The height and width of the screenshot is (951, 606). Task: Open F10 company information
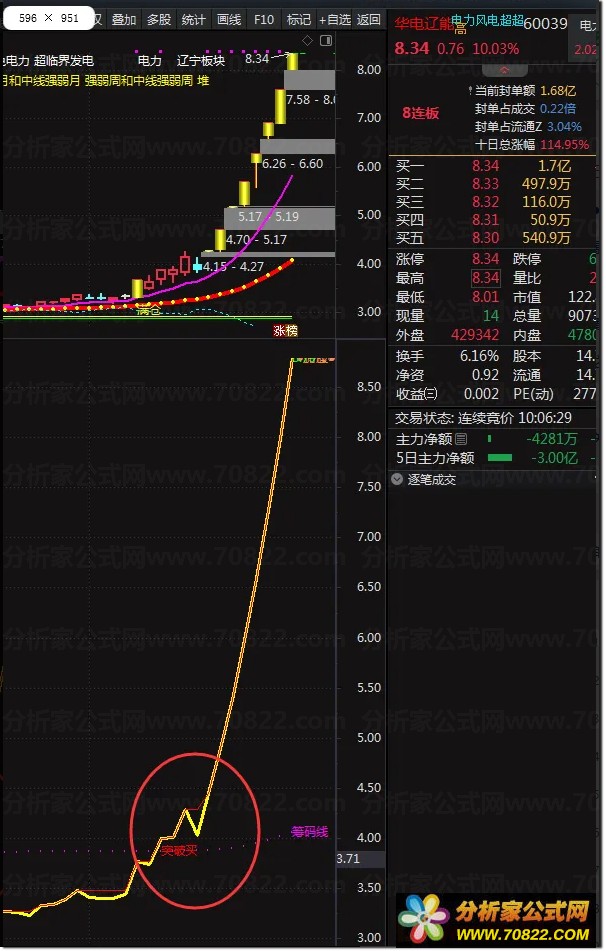click(x=264, y=19)
